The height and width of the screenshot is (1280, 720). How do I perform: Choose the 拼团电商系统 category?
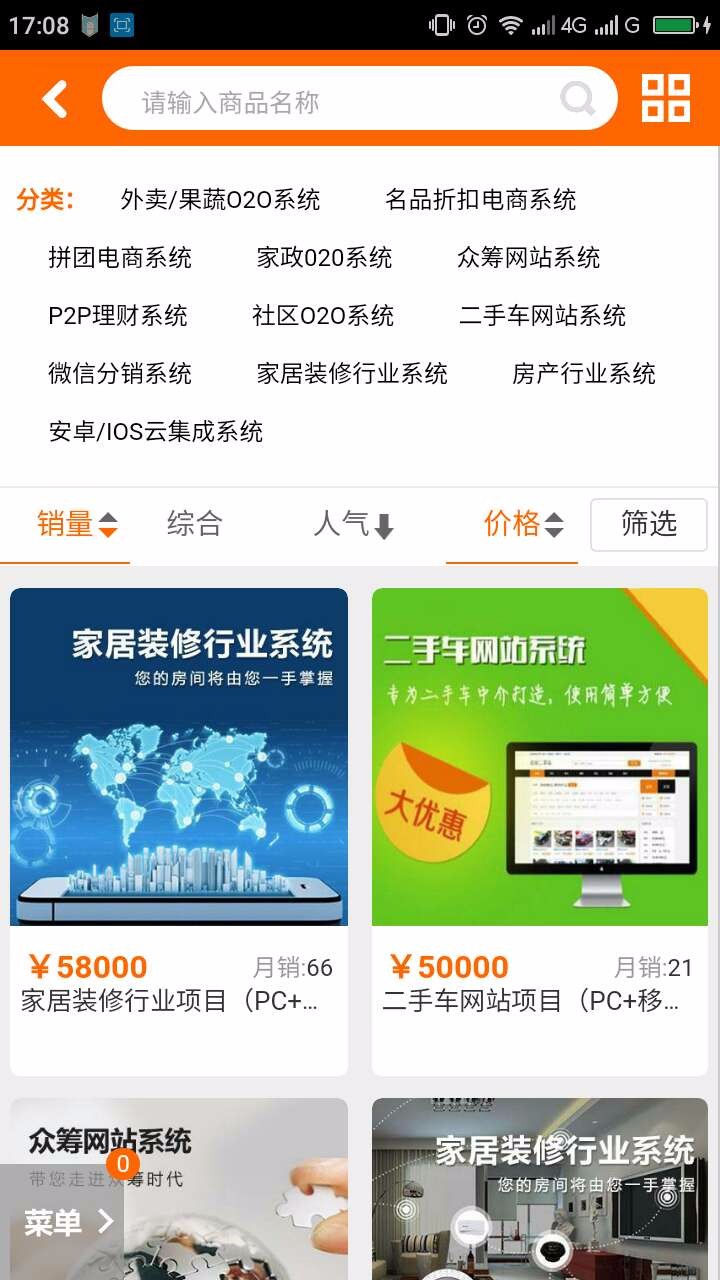(x=120, y=258)
